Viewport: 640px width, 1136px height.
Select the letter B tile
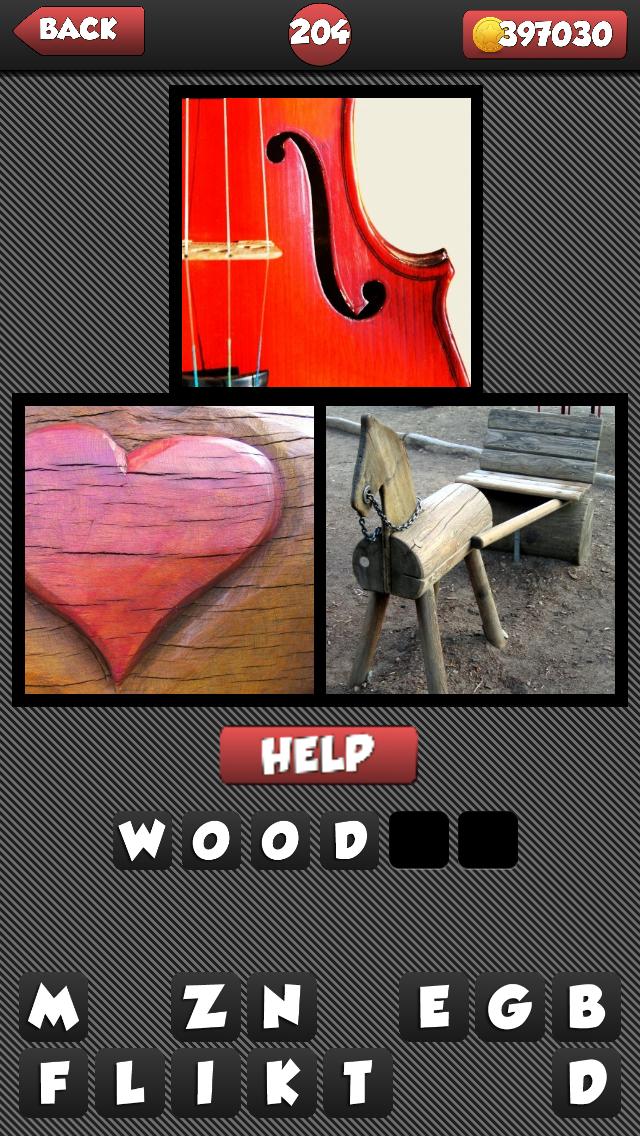pos(586,1007)
